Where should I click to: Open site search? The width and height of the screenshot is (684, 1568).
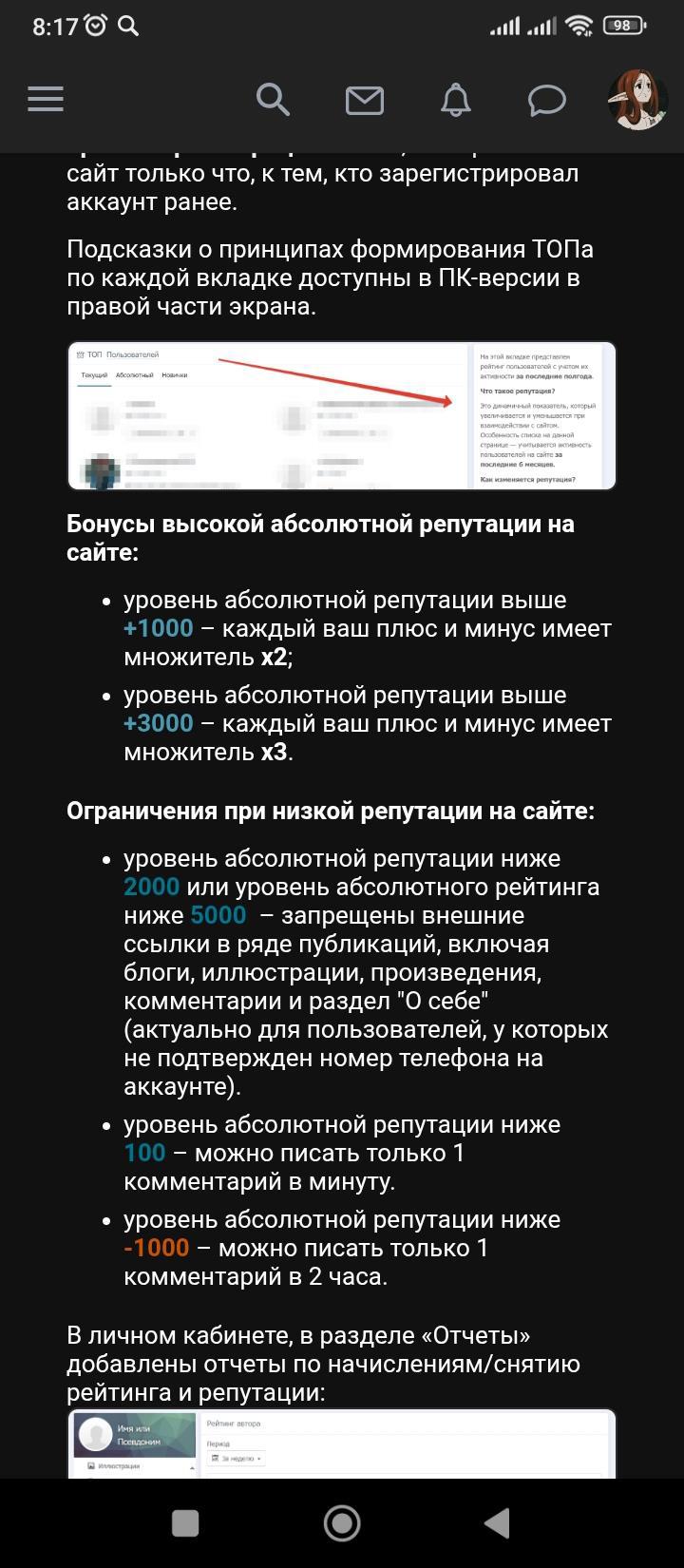273,99
